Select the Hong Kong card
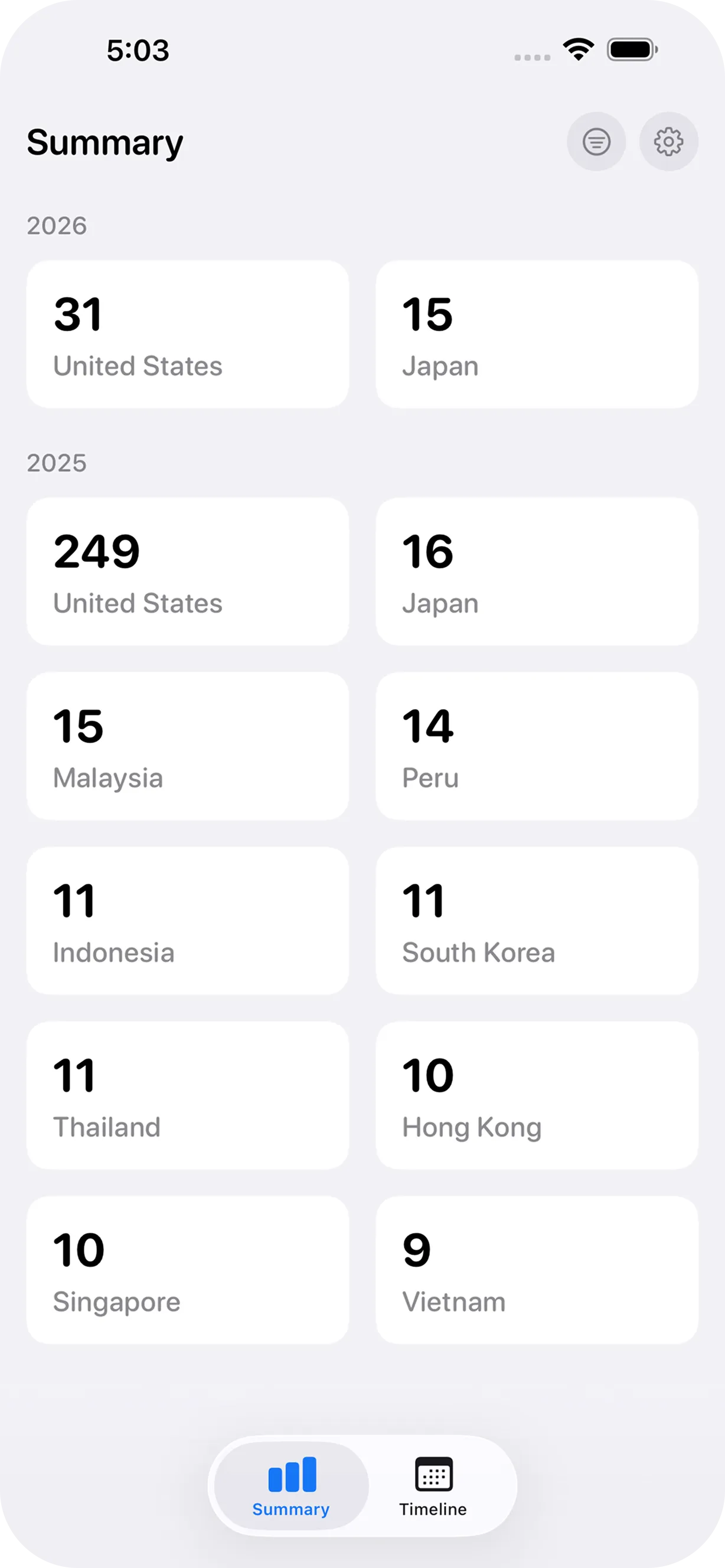This screenshot has height=1568, width=725. (x=536, y=1096)
